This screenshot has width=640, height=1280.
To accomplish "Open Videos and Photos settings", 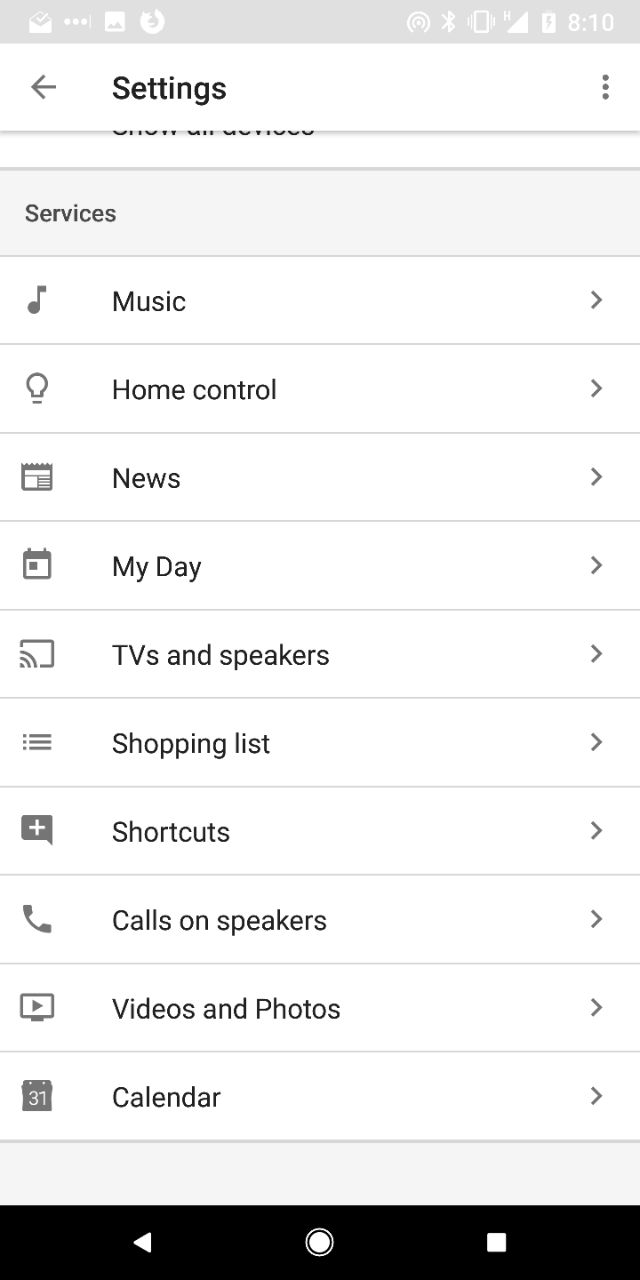I will tap(320, 1008).
